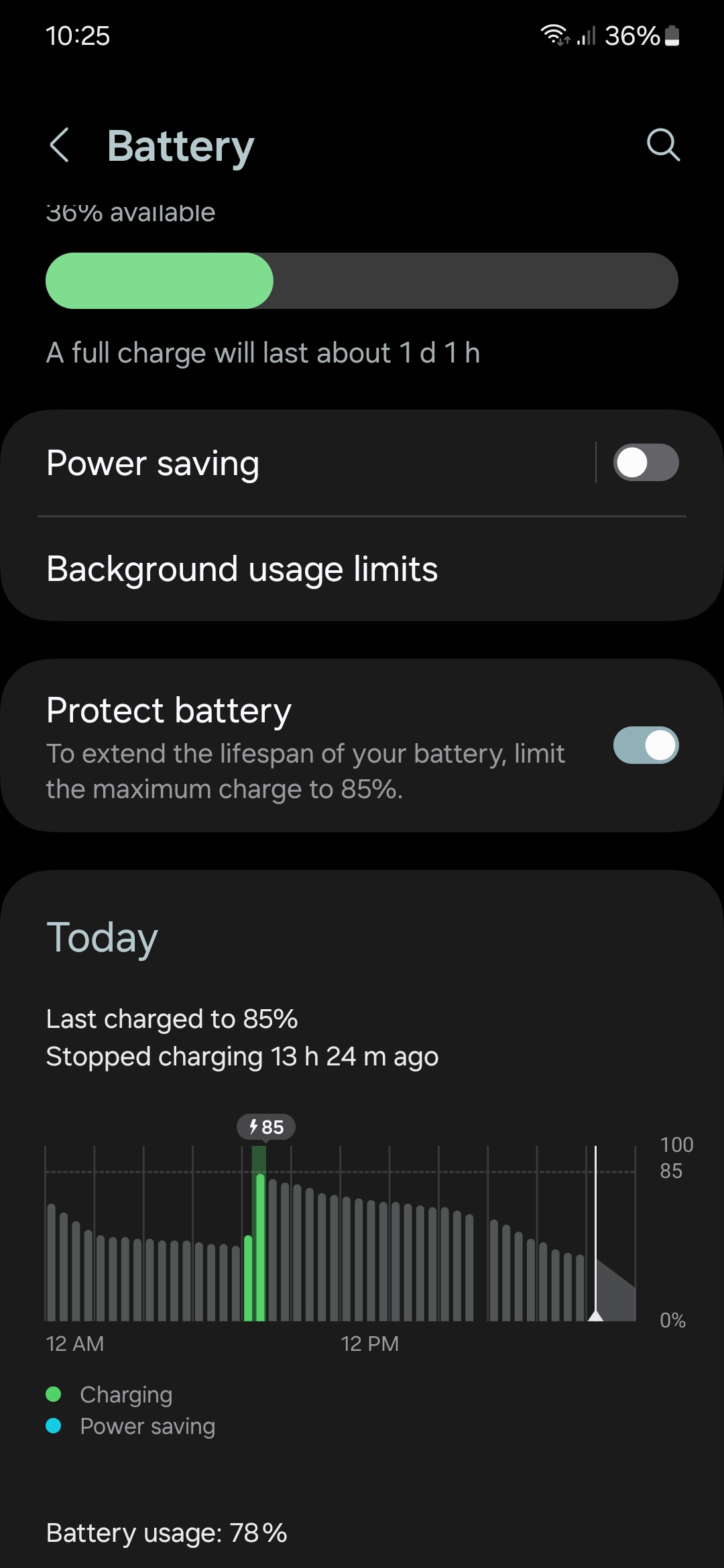Open Background usage limits
The width and height of the screenshot is (724, 1568).
pos(362,569)
